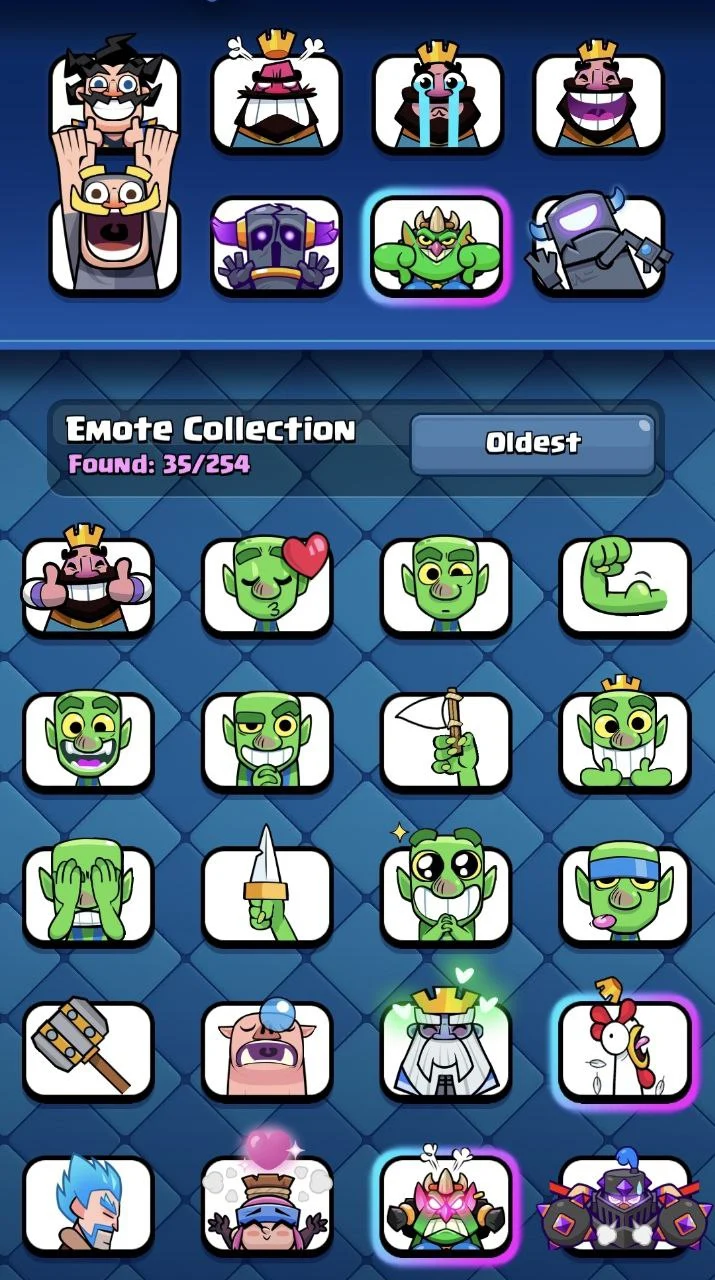Pick the blue-haired ice wizard emote
This screenshot has height=1280, width=715.
point(88,1204)
